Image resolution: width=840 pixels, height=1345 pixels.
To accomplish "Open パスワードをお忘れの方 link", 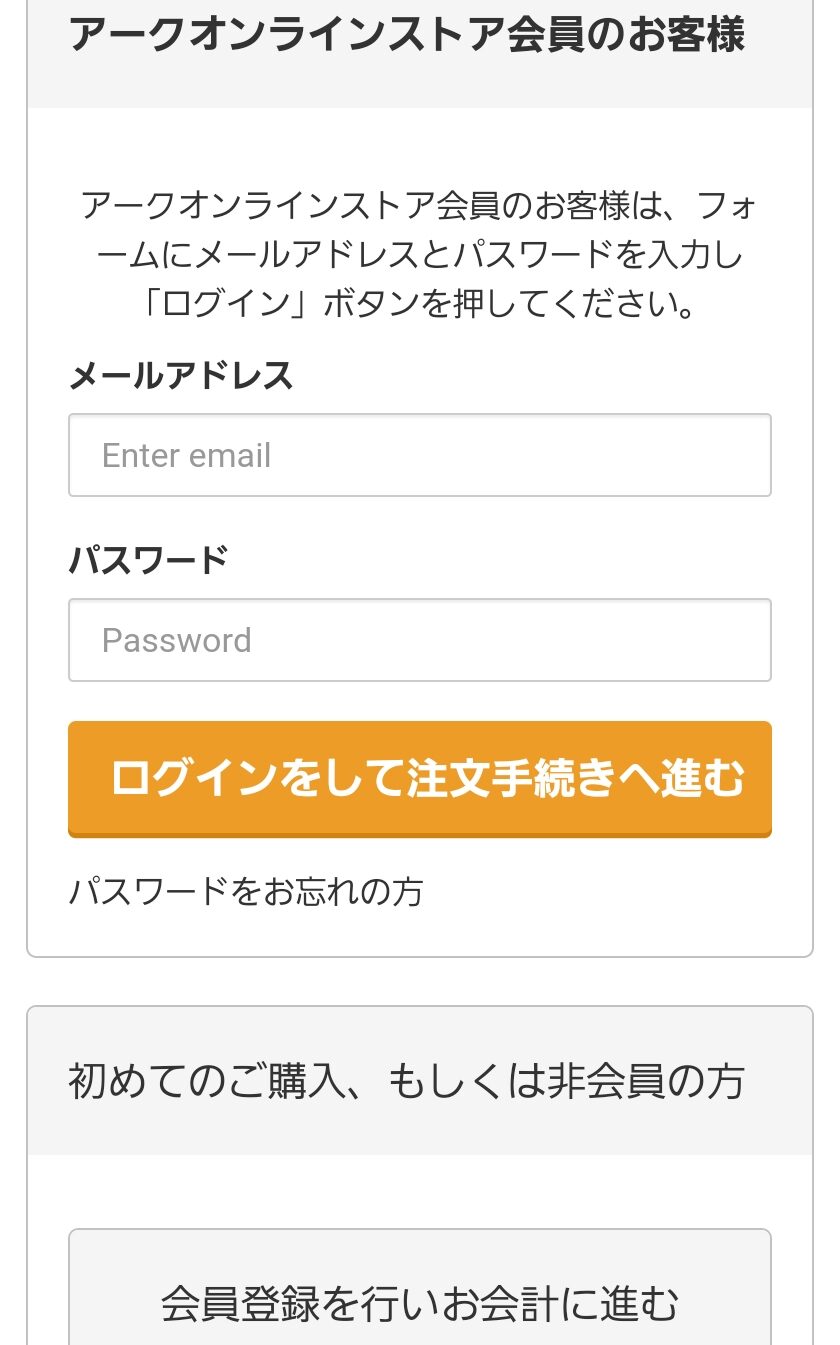I will (246, 891).
